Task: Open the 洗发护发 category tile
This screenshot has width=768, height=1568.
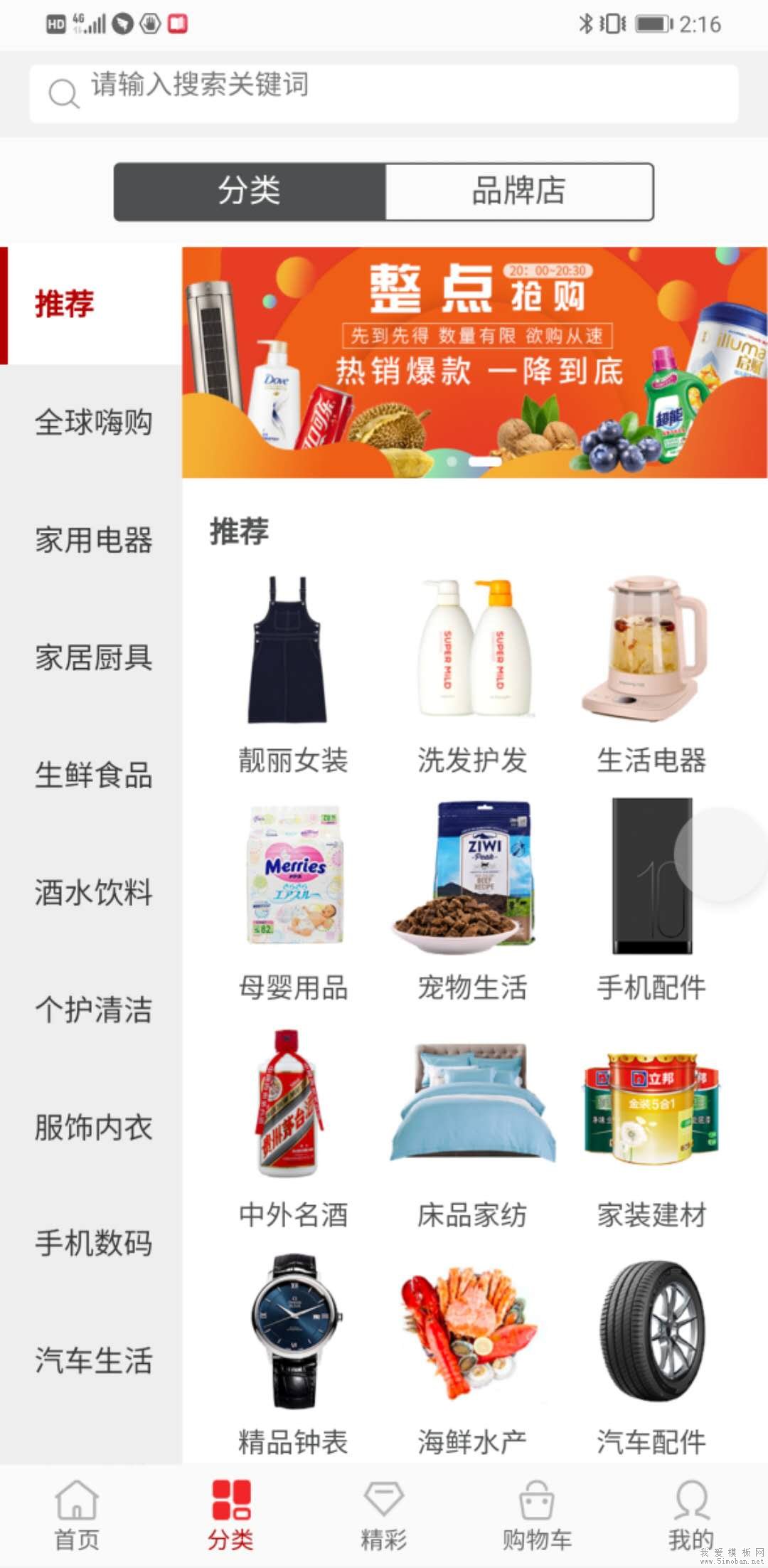Action: tap(472, 673)
